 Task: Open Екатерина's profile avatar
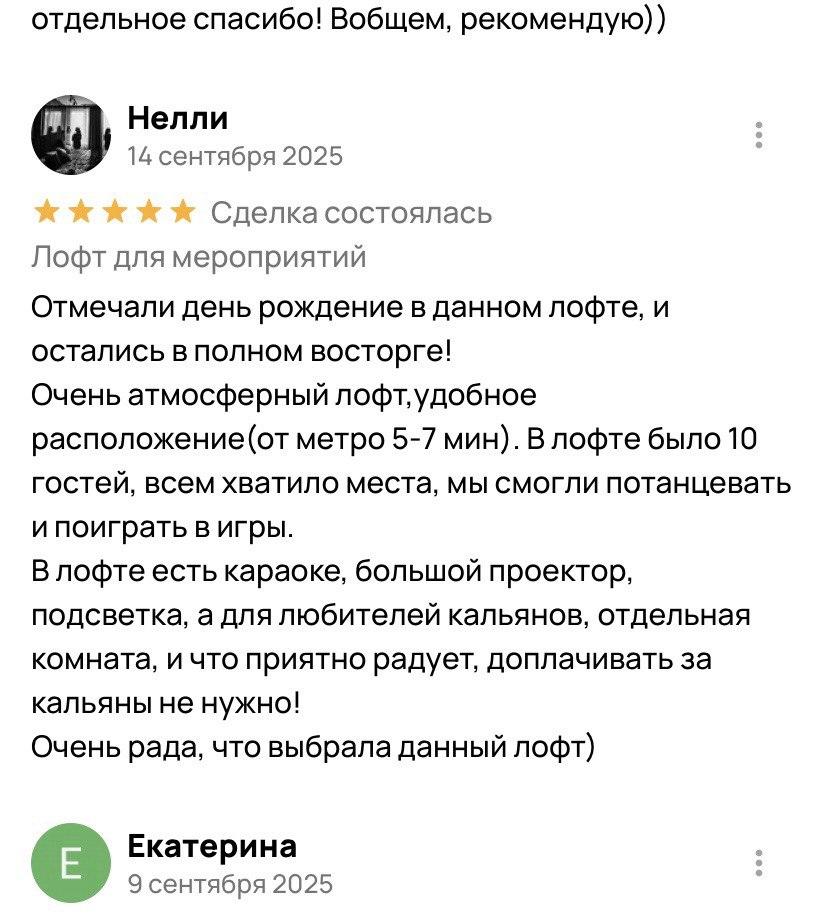click(x=69, y=864)
